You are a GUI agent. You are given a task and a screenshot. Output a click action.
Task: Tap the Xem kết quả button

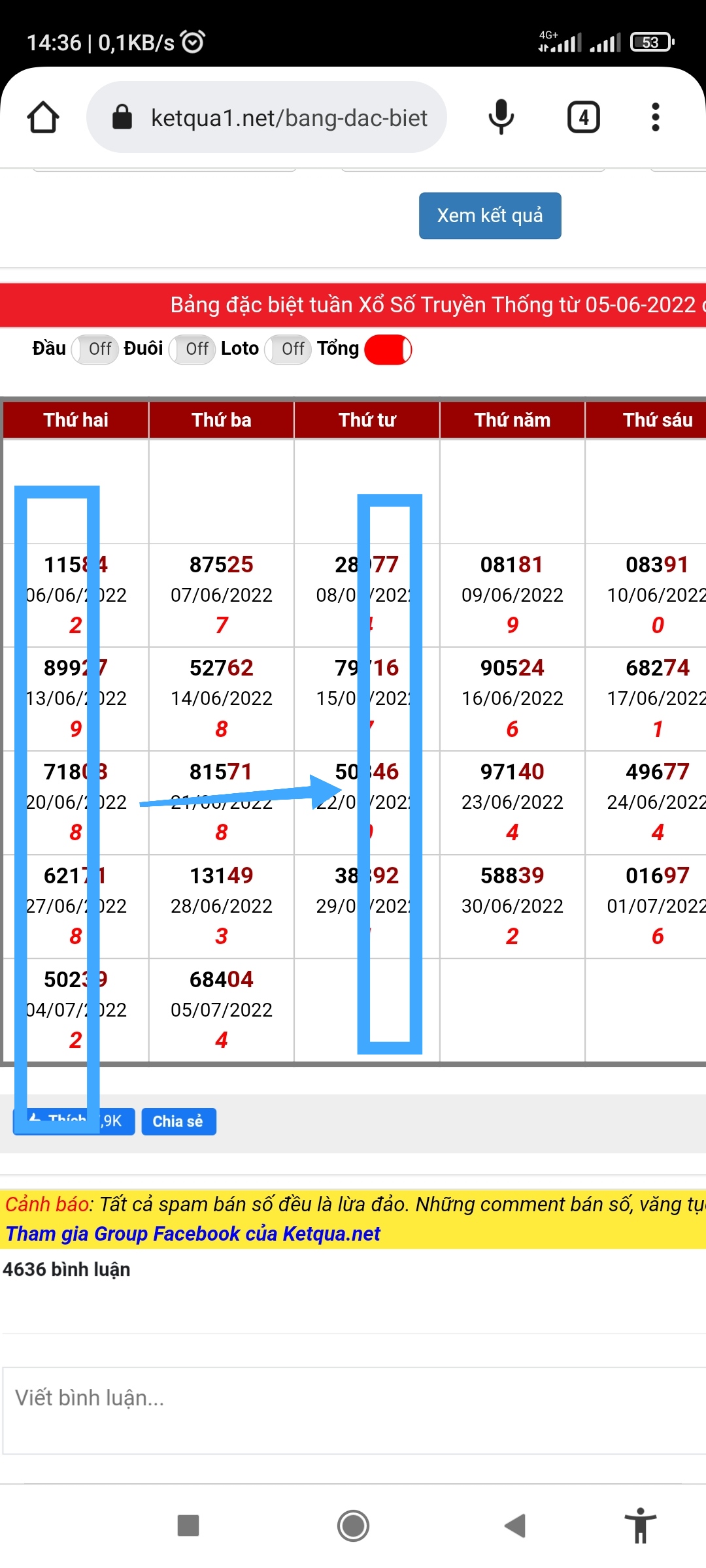[x=490, y=216]
